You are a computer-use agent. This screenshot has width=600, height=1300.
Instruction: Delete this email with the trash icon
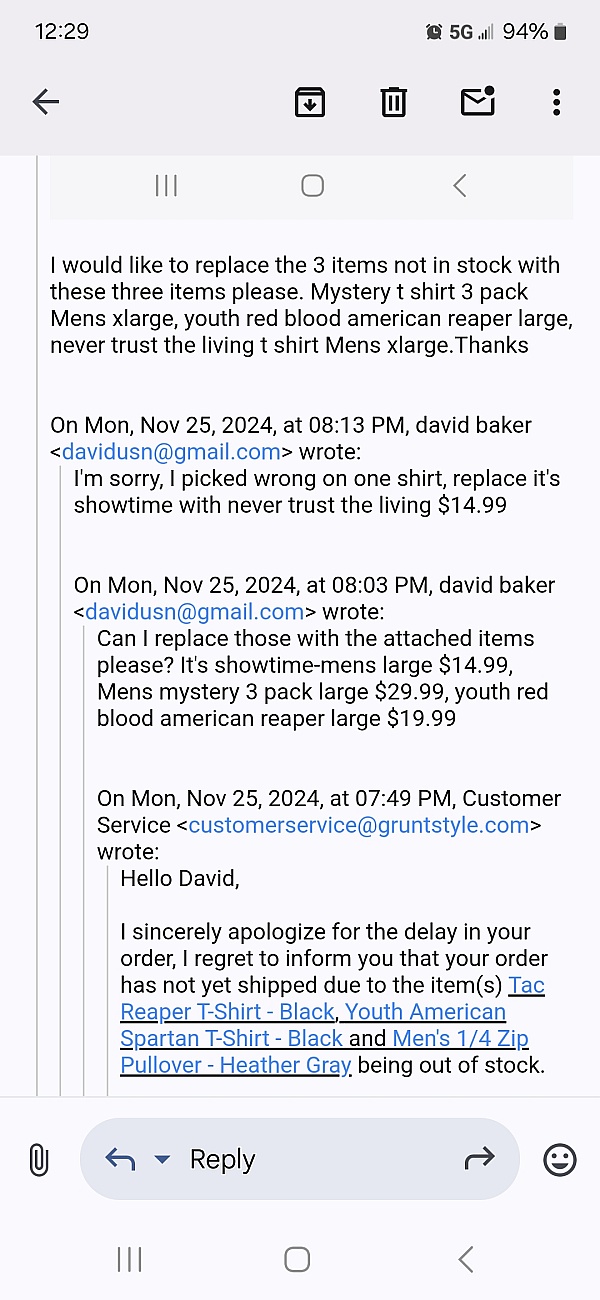click(394, 101)
